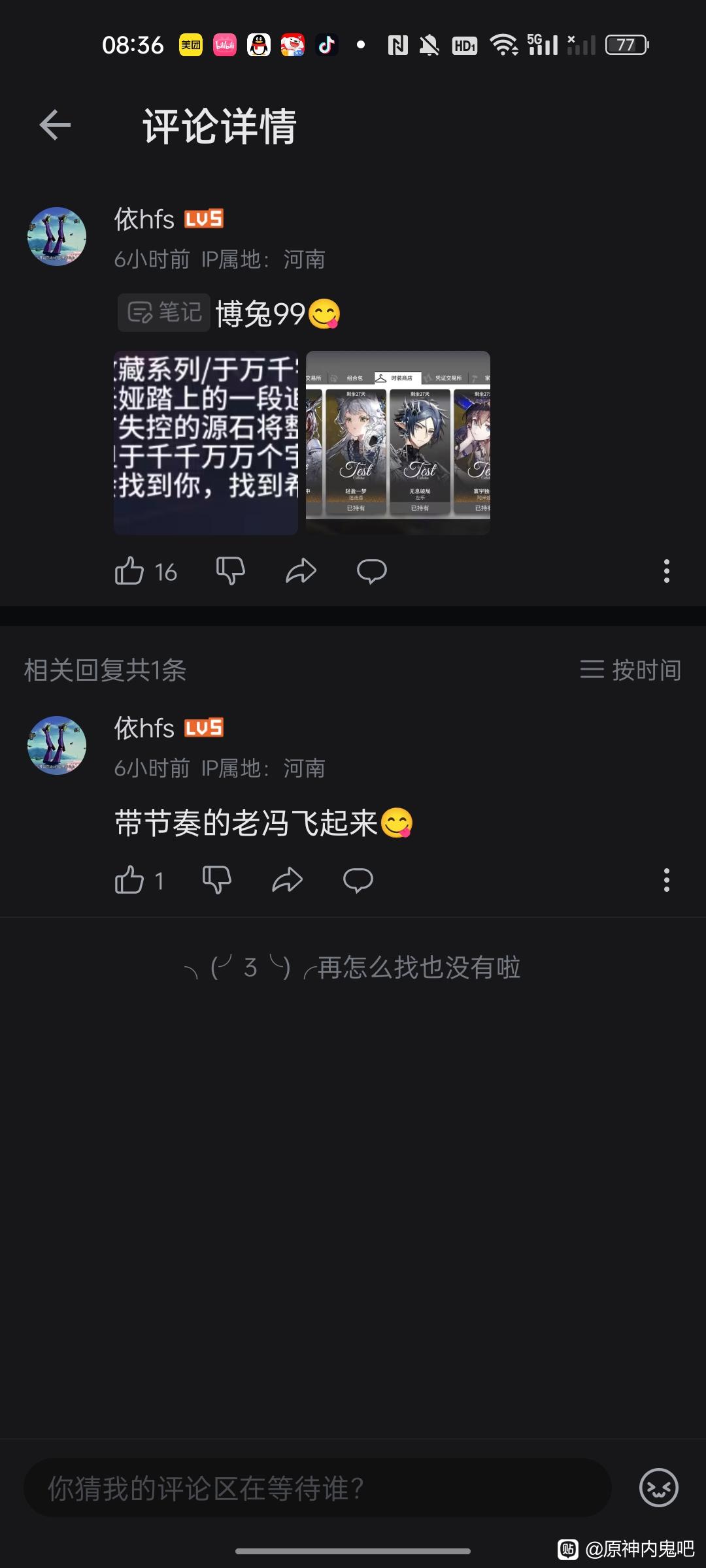Like the 带节奏的老冯飞起来 reply
This screenshot has width=706, height=1568.
[x=129, y=880]
